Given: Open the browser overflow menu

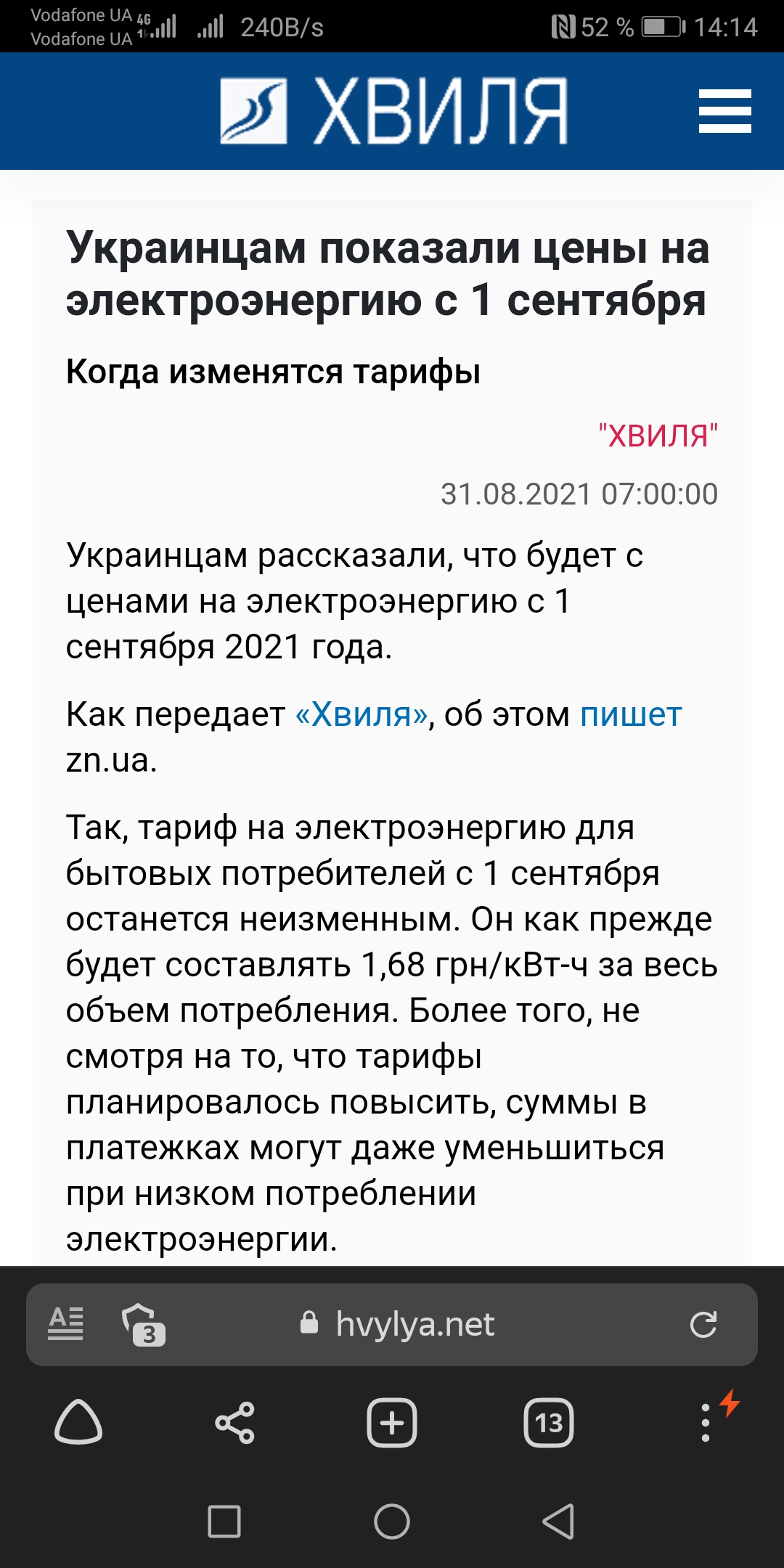Looking at the screenshot, I should coord(706,1423).
